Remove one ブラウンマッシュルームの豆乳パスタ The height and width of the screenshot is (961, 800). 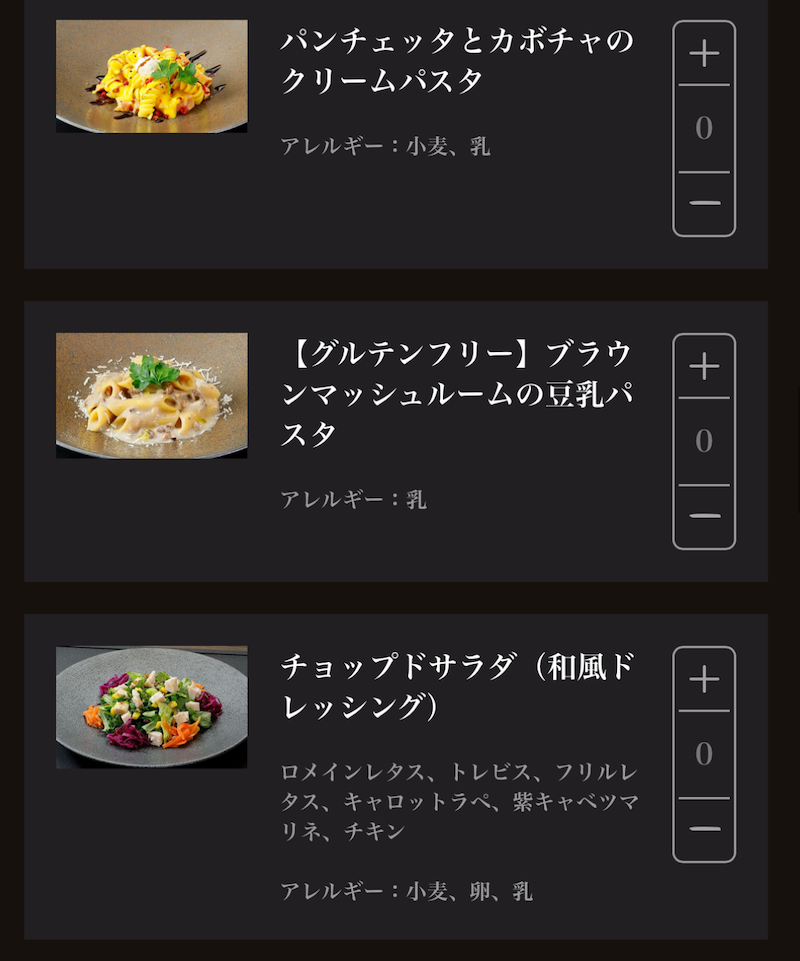704,516
